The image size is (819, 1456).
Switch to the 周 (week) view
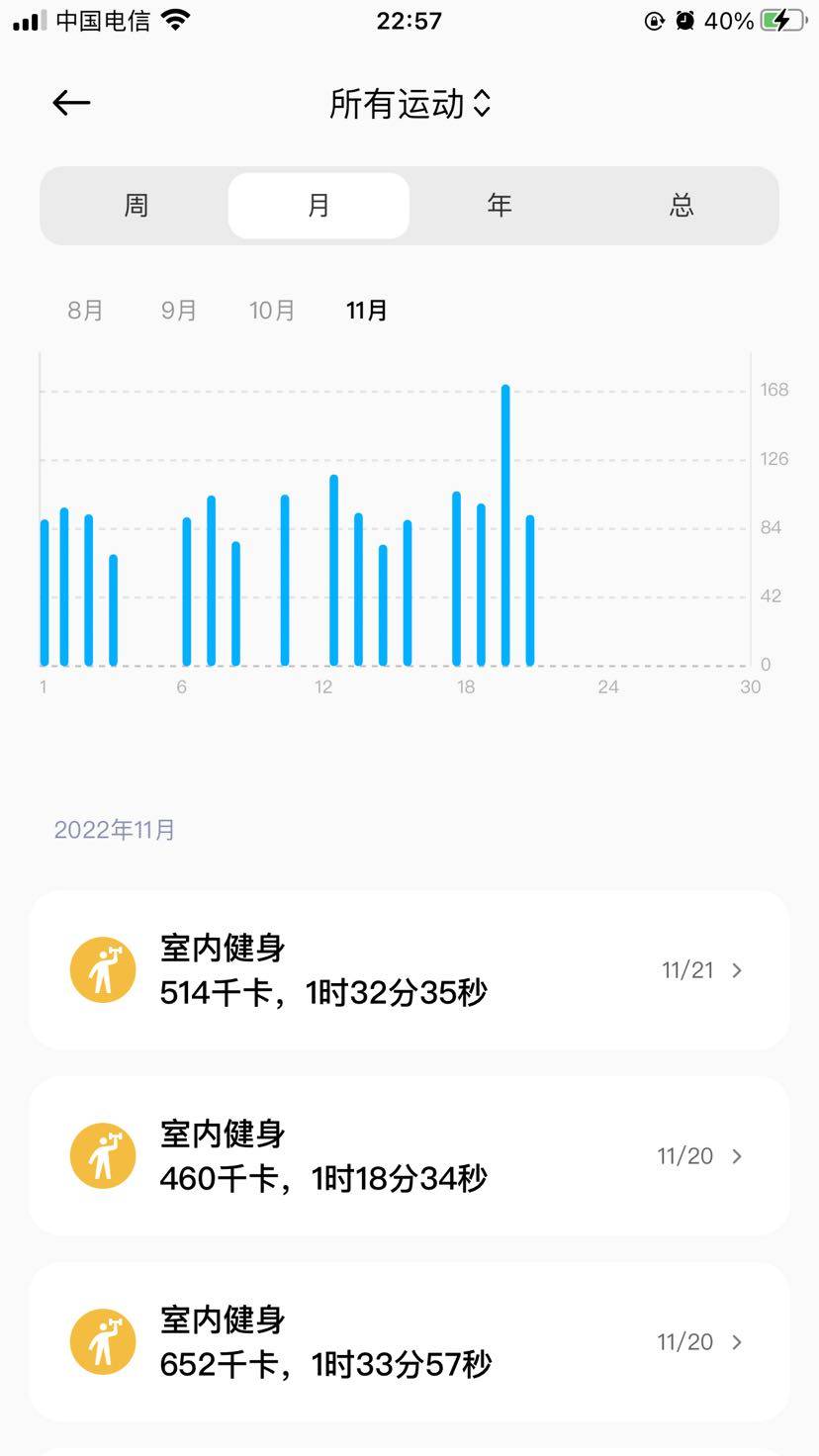(136, 206)
